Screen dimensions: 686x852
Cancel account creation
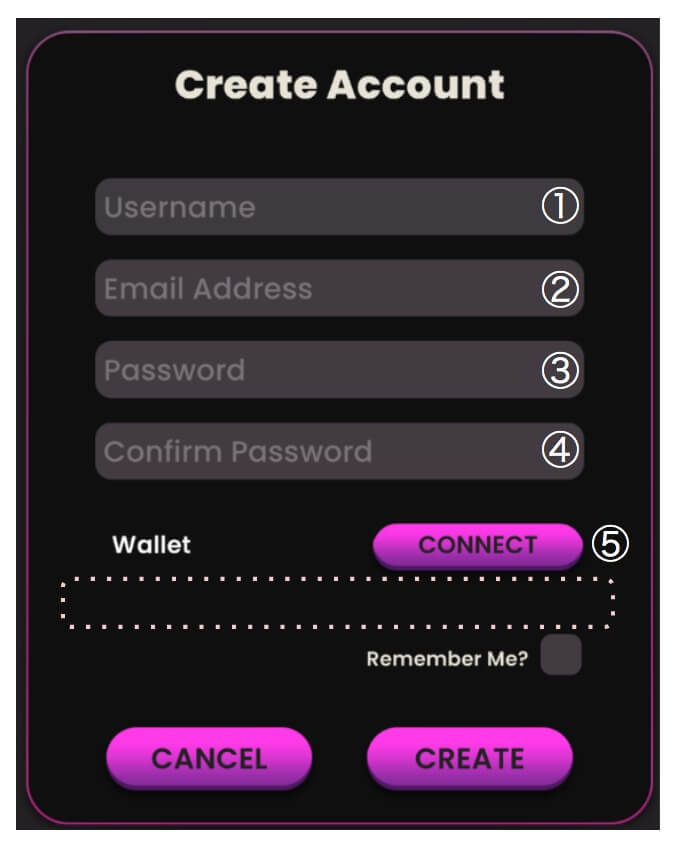[x=209, y=758]
